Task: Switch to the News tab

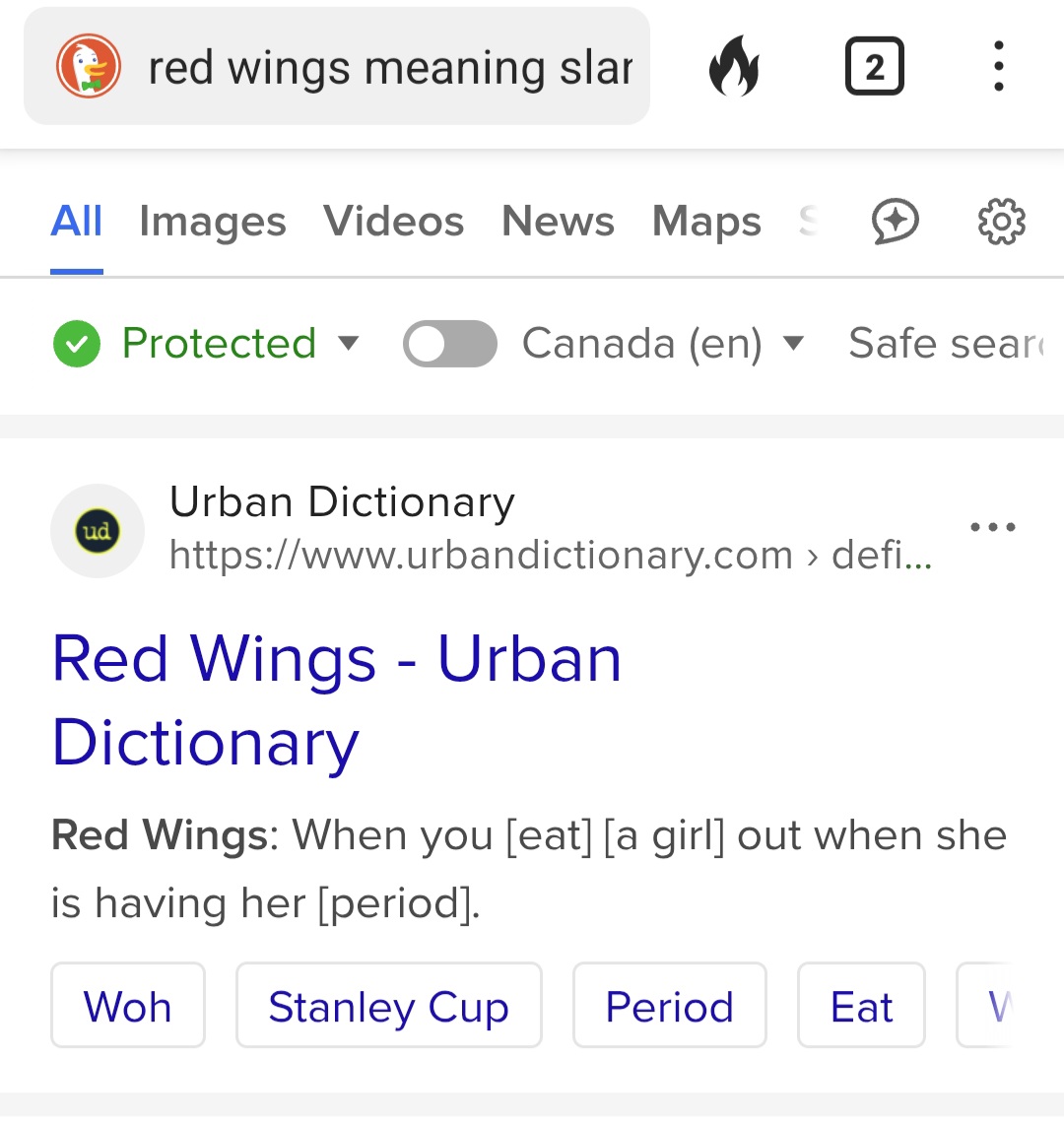Action: point(558,222)
